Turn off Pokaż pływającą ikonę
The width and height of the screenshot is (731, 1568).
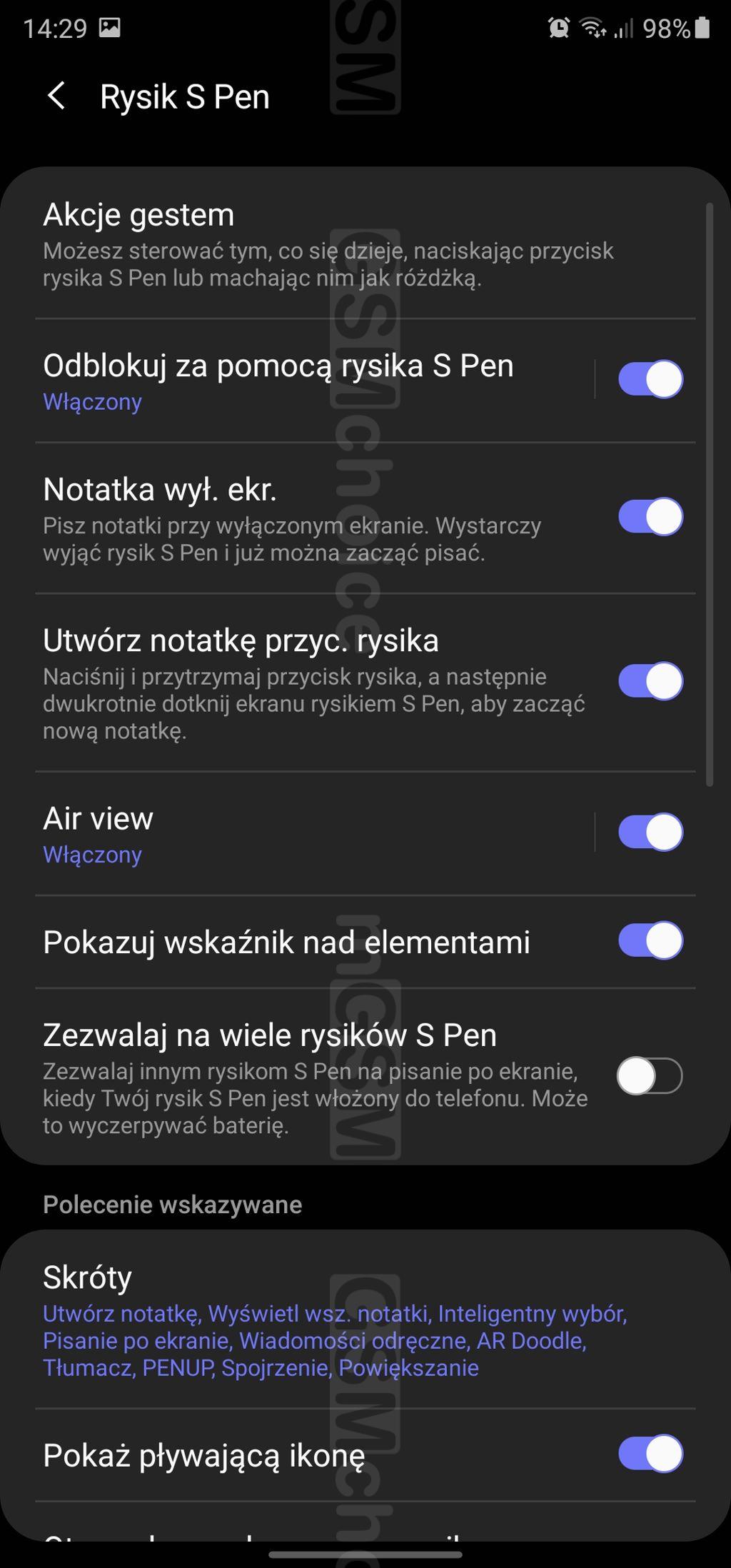[650, 1453]
